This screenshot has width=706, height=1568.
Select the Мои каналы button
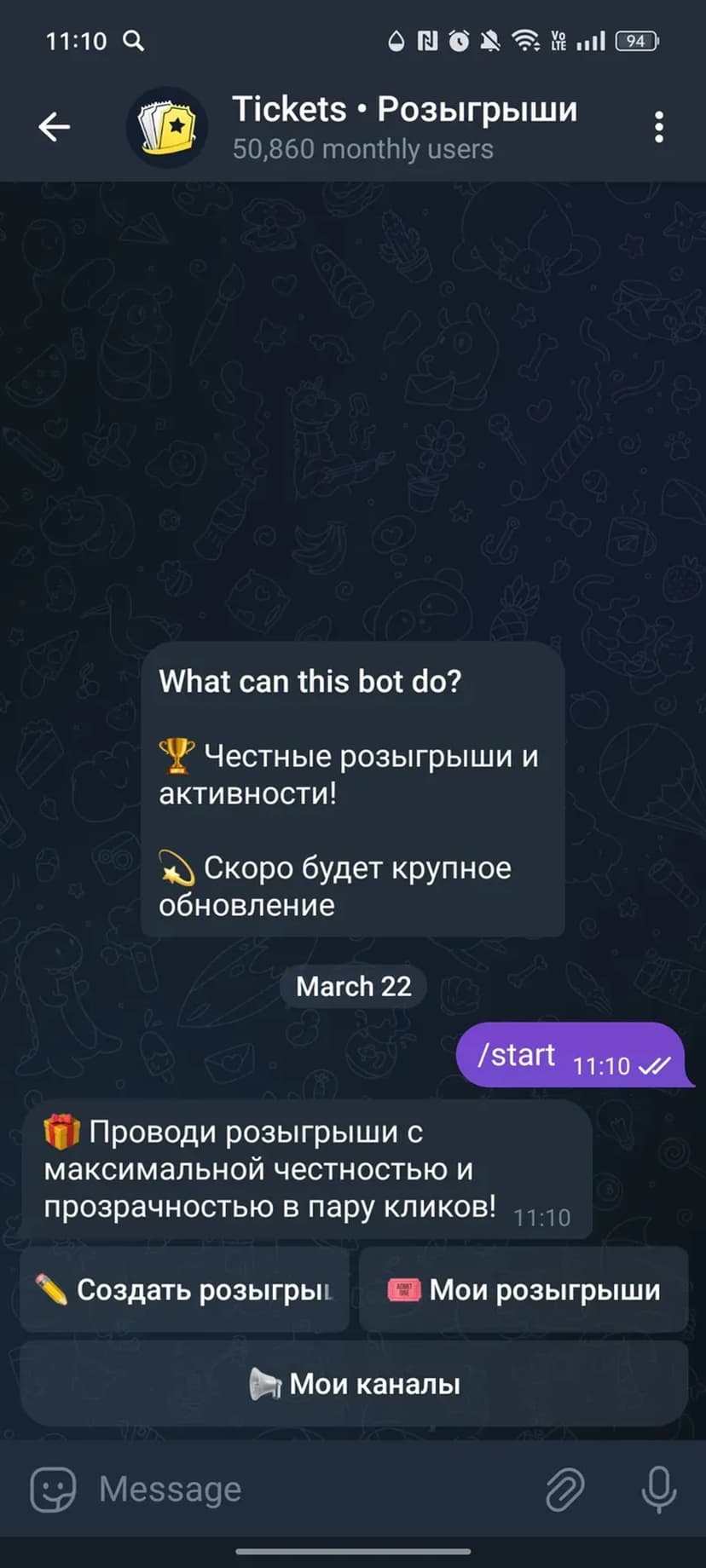[x=354, y=1384]
